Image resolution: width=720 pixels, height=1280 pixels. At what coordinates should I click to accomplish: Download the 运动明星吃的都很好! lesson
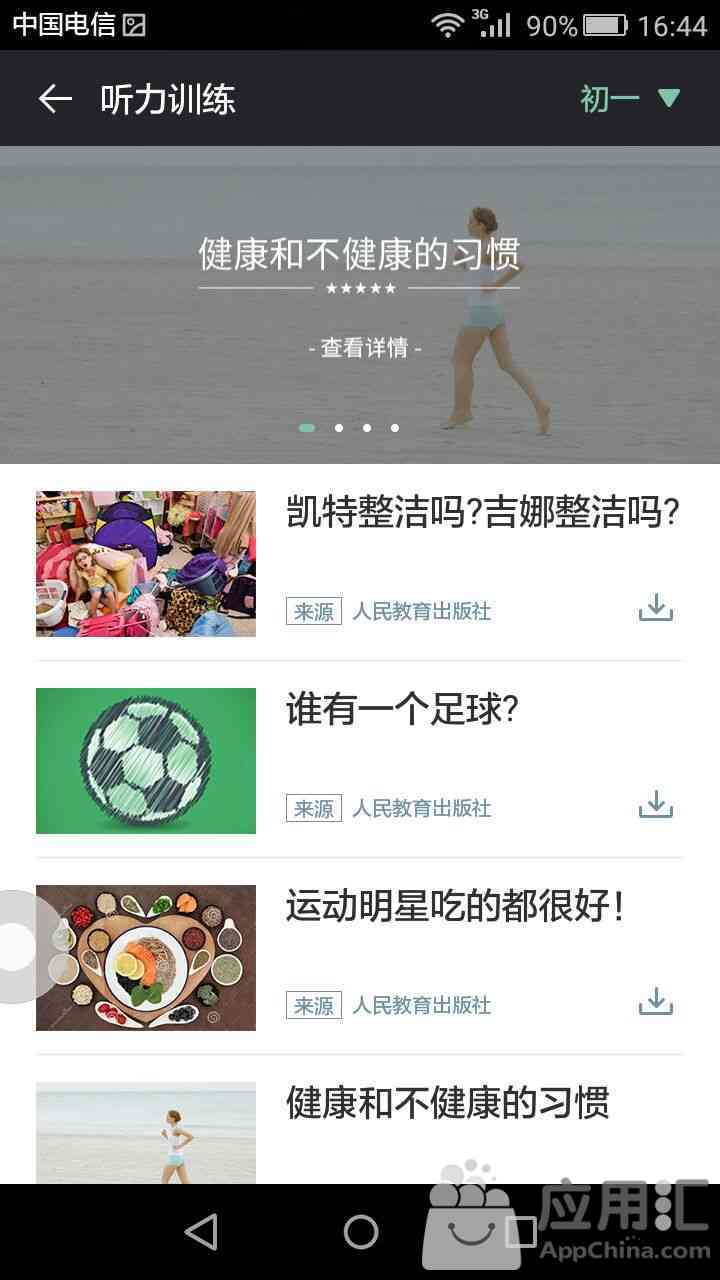[x=656, y=1002]
